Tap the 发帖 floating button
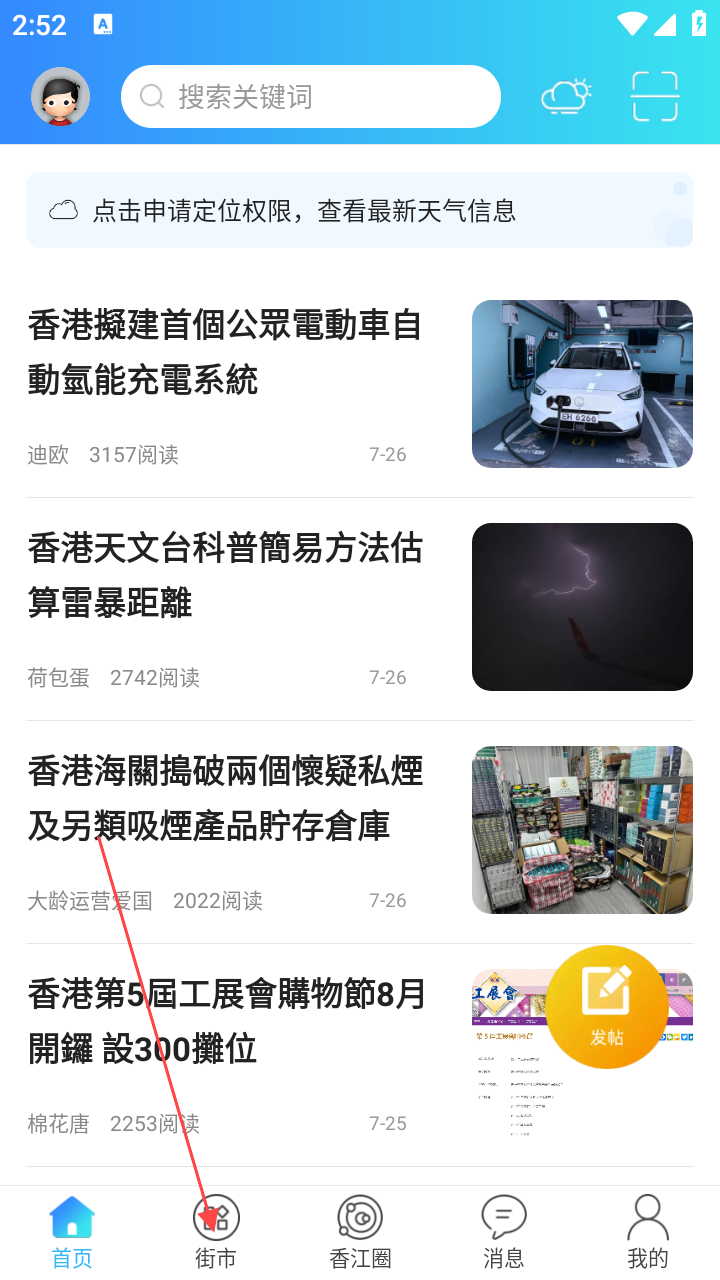The width and height of the screenshot is (720, 1280). [x=607, y=1006]
